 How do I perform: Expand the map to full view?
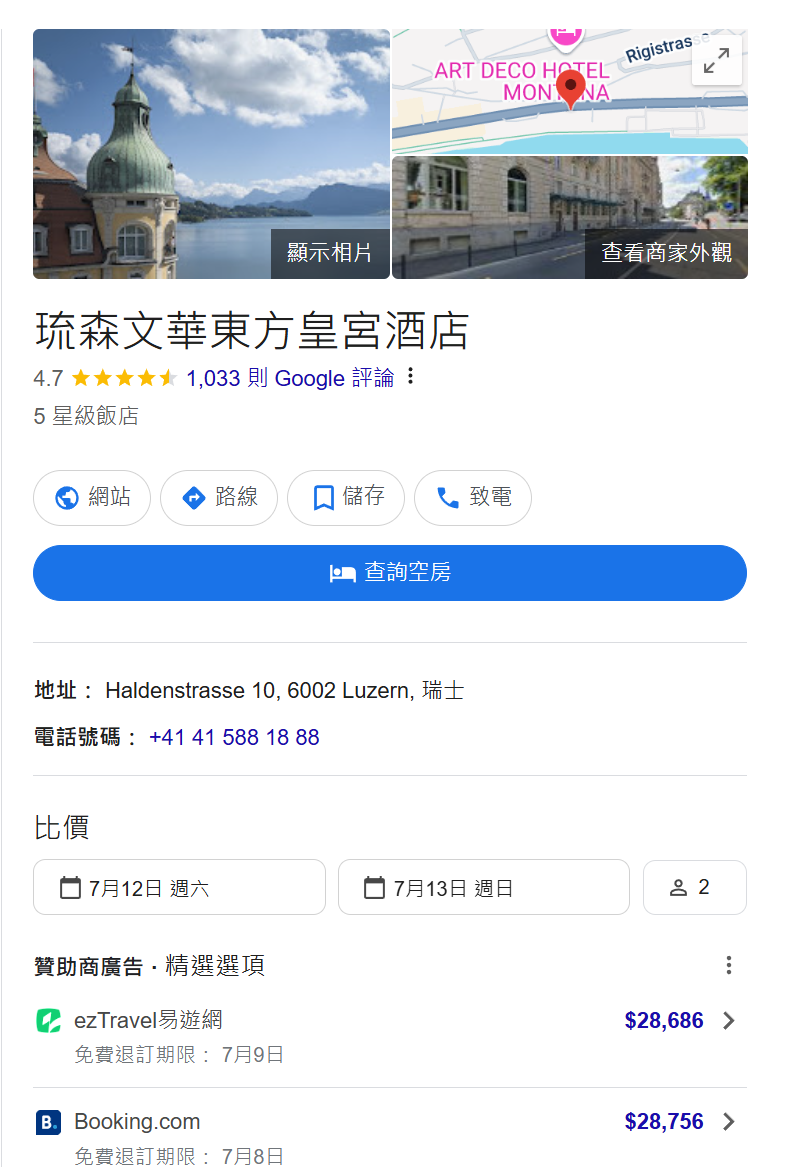[716, 61]
